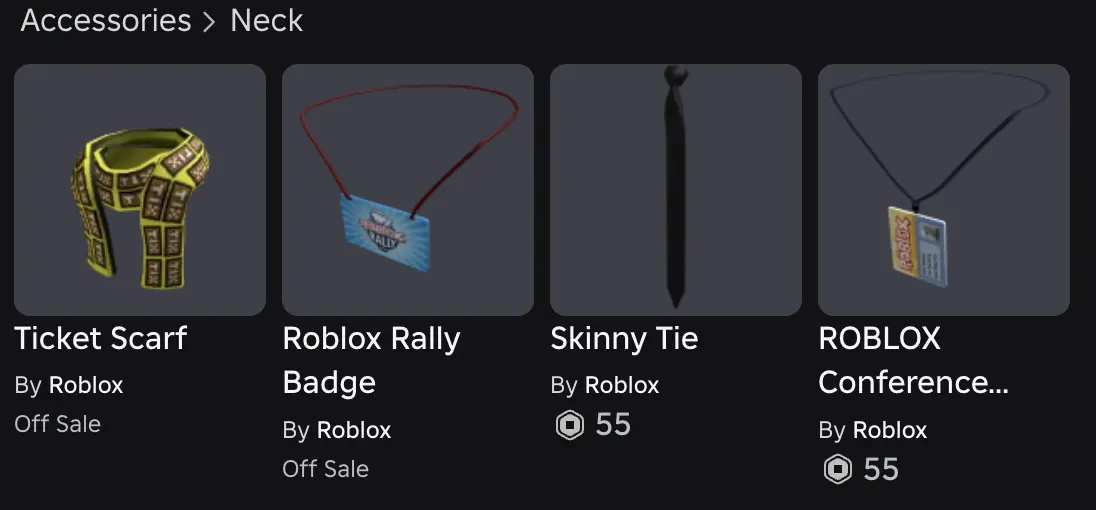Select the ROBLOX Conference badge item
The image size is (1096, 510).
(944, 189)
